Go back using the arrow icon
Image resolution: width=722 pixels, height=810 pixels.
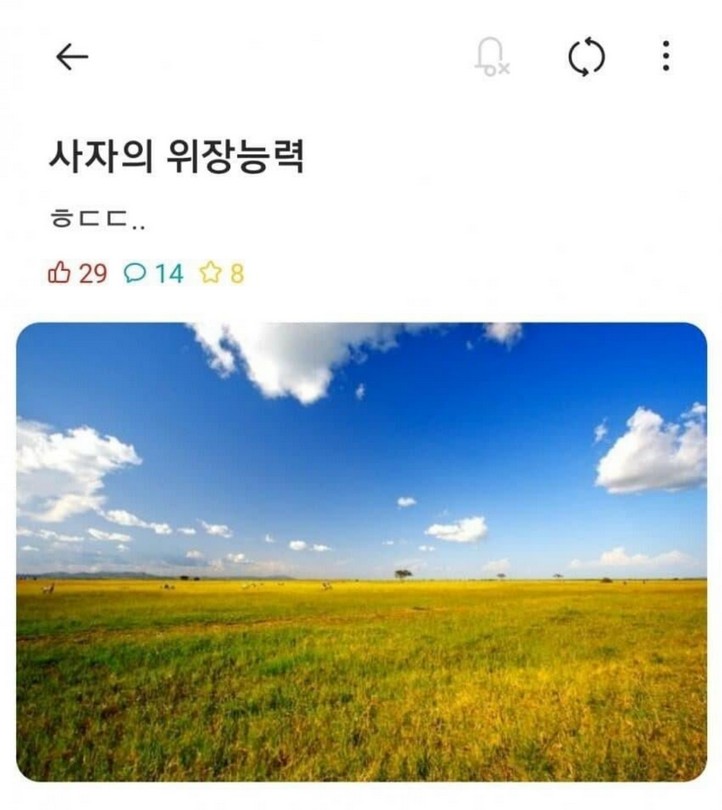coord(72,58)
